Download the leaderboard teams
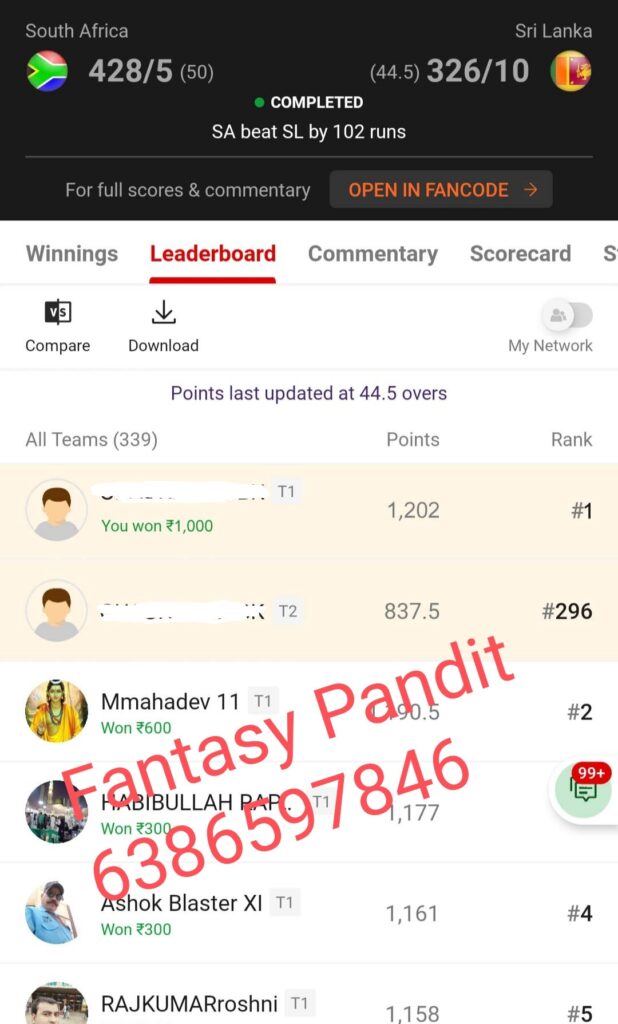Screen dimensions: 618x1024 (x=163, y=326)
